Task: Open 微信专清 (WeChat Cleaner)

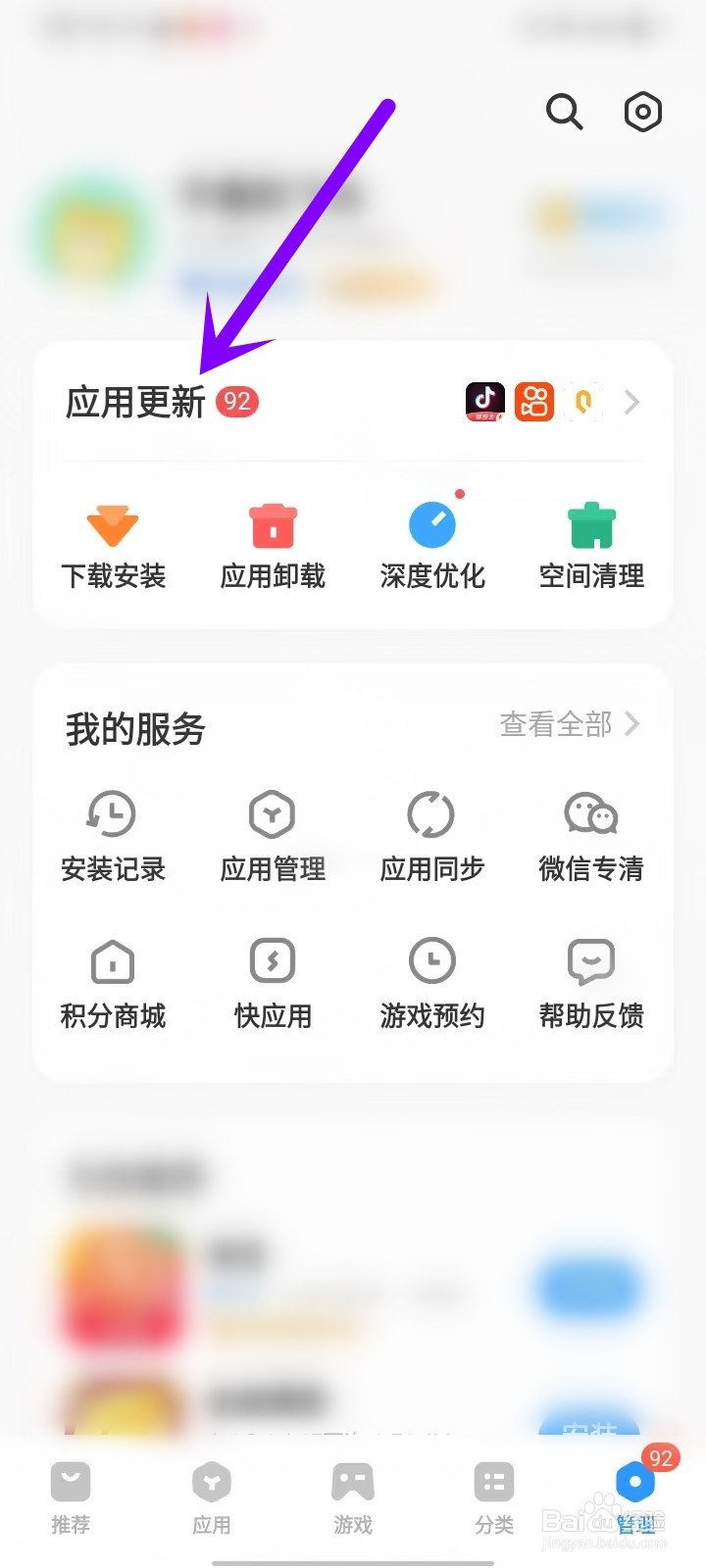Action: (590, 833)
